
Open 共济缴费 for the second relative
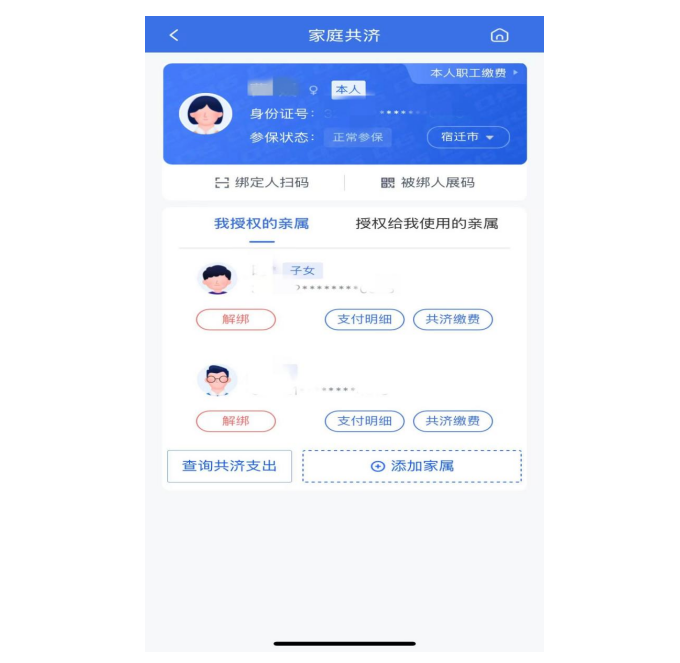[453, 421]
